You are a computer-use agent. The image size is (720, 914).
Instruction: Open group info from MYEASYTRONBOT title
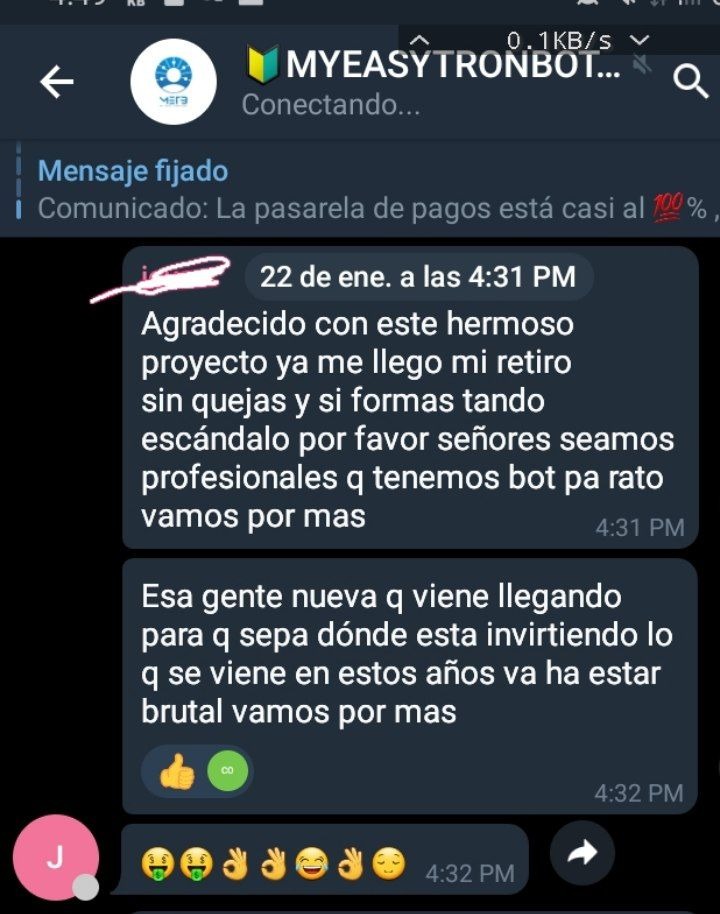(432, 67)
